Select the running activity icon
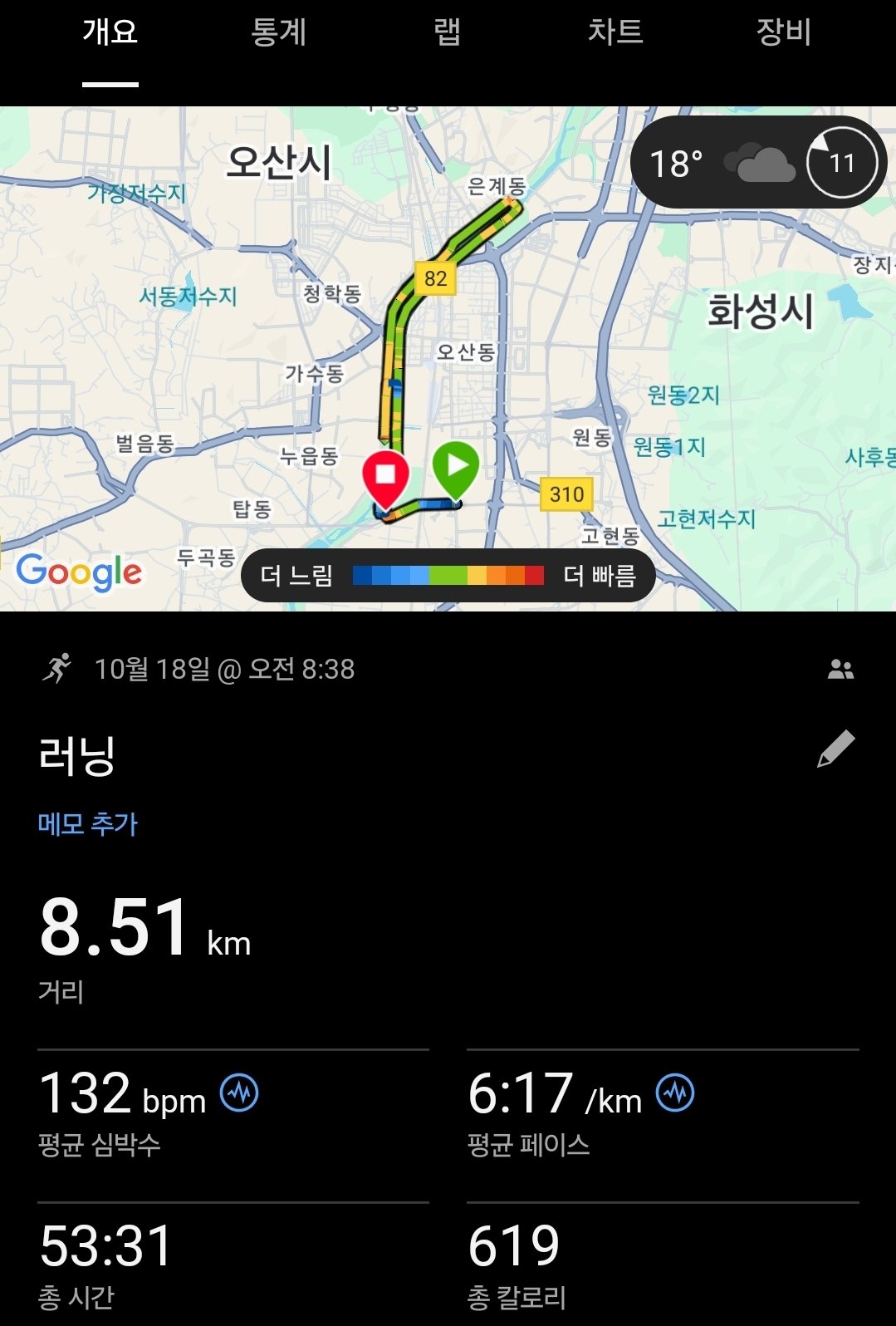 tap(58, 670)
